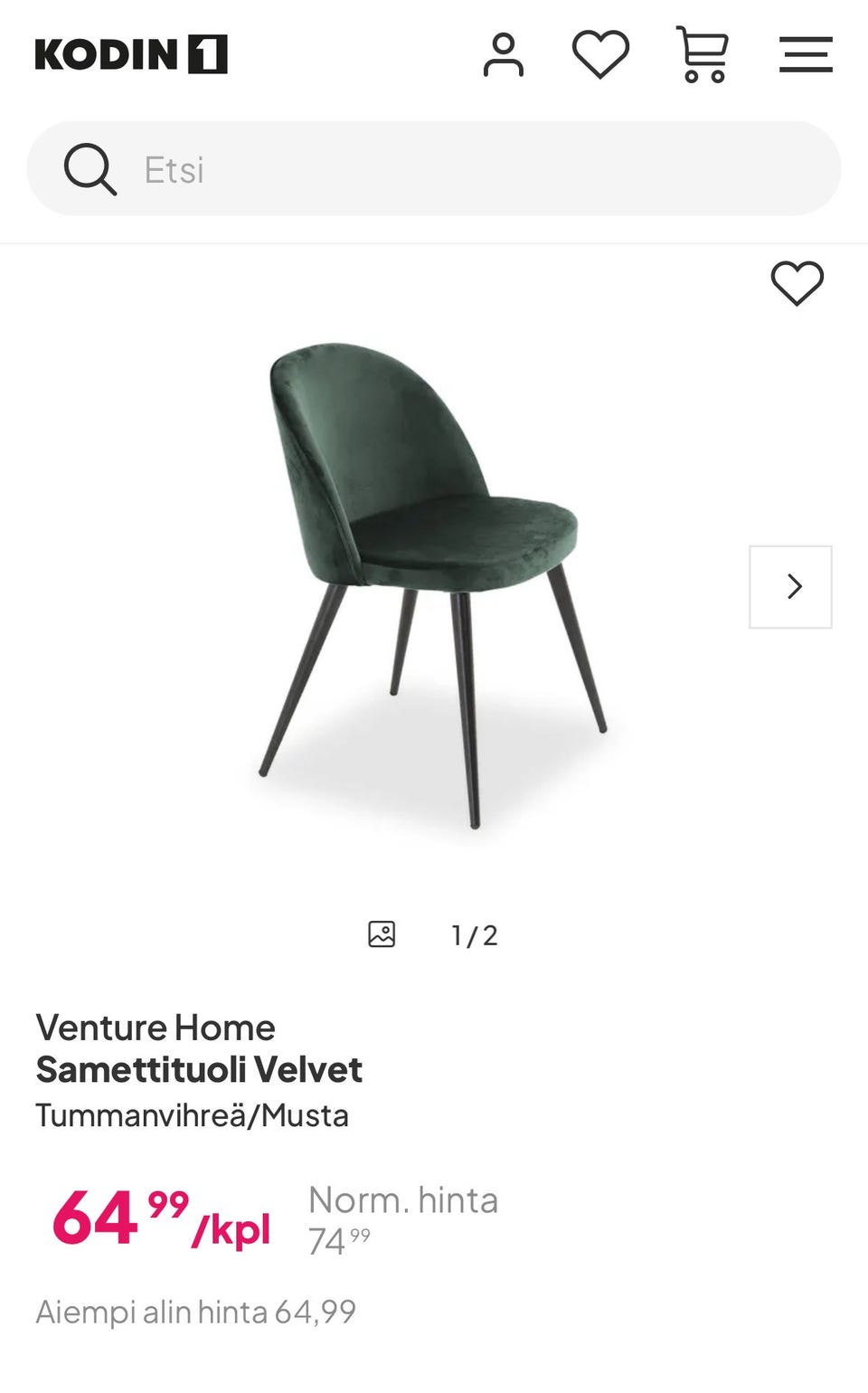Add the velvet chair to favorites
The height and width of the screenshot is (1393, 868).
tap(797, 283)
